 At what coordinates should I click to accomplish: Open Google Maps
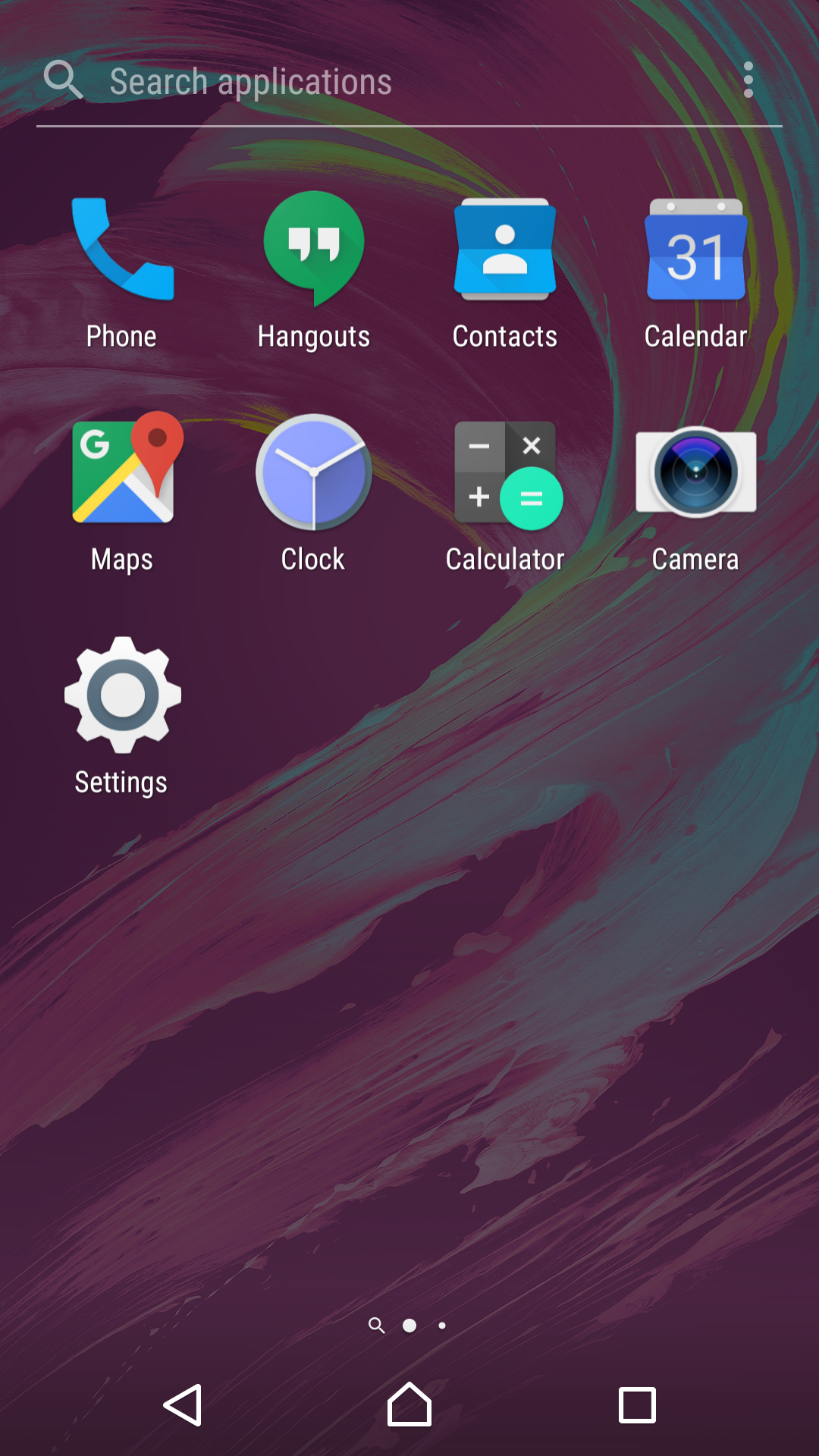122,494
